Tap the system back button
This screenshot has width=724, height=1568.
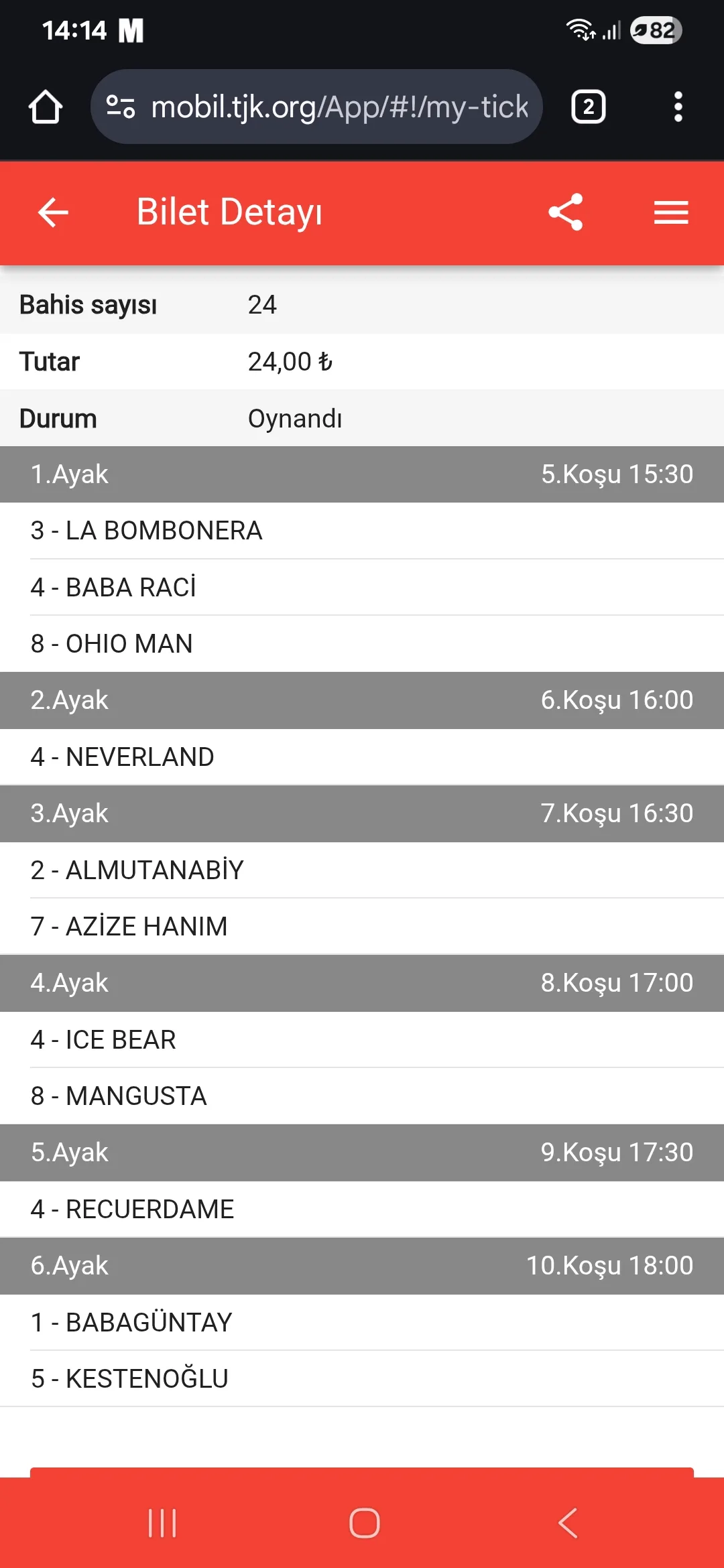pos(567,1523)
